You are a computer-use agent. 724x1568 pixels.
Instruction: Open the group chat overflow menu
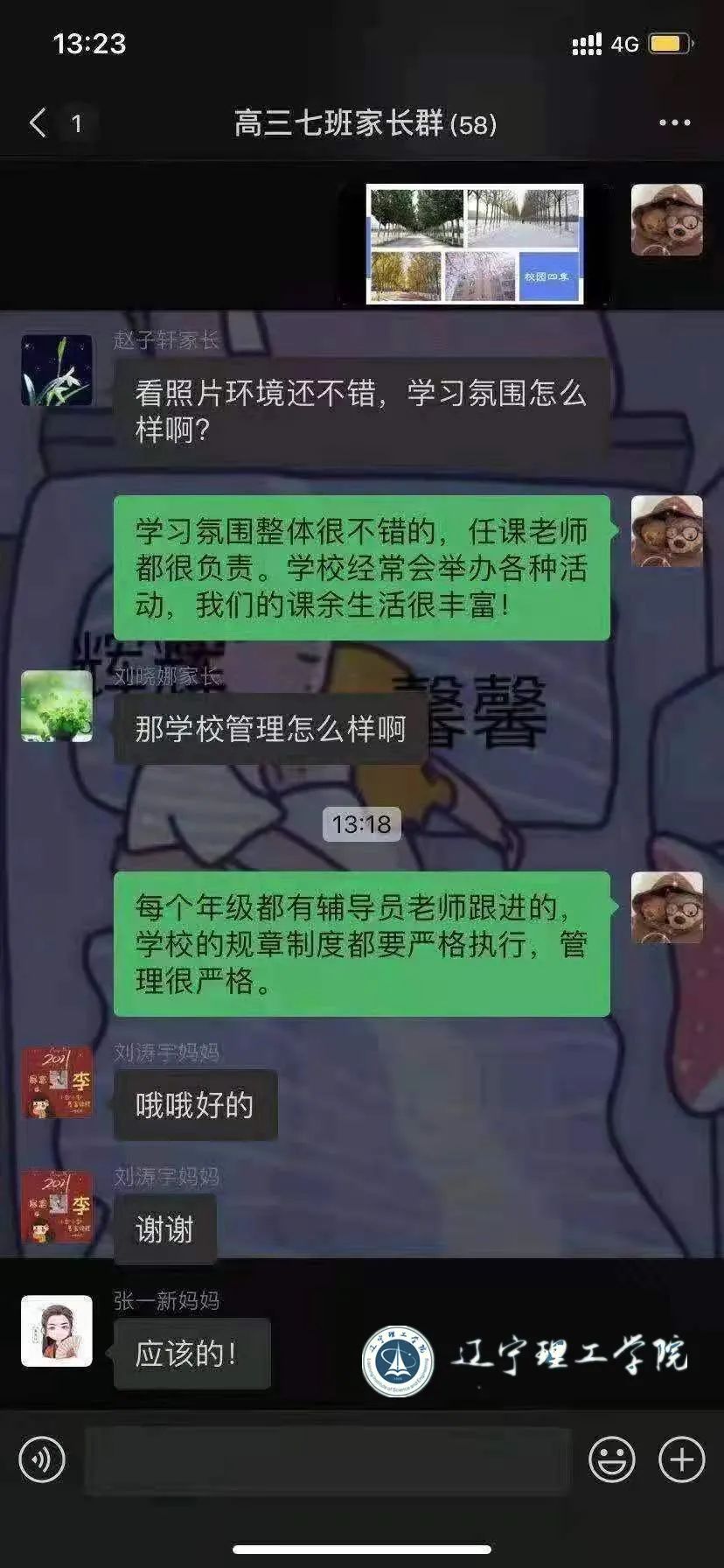click(674, 123)
